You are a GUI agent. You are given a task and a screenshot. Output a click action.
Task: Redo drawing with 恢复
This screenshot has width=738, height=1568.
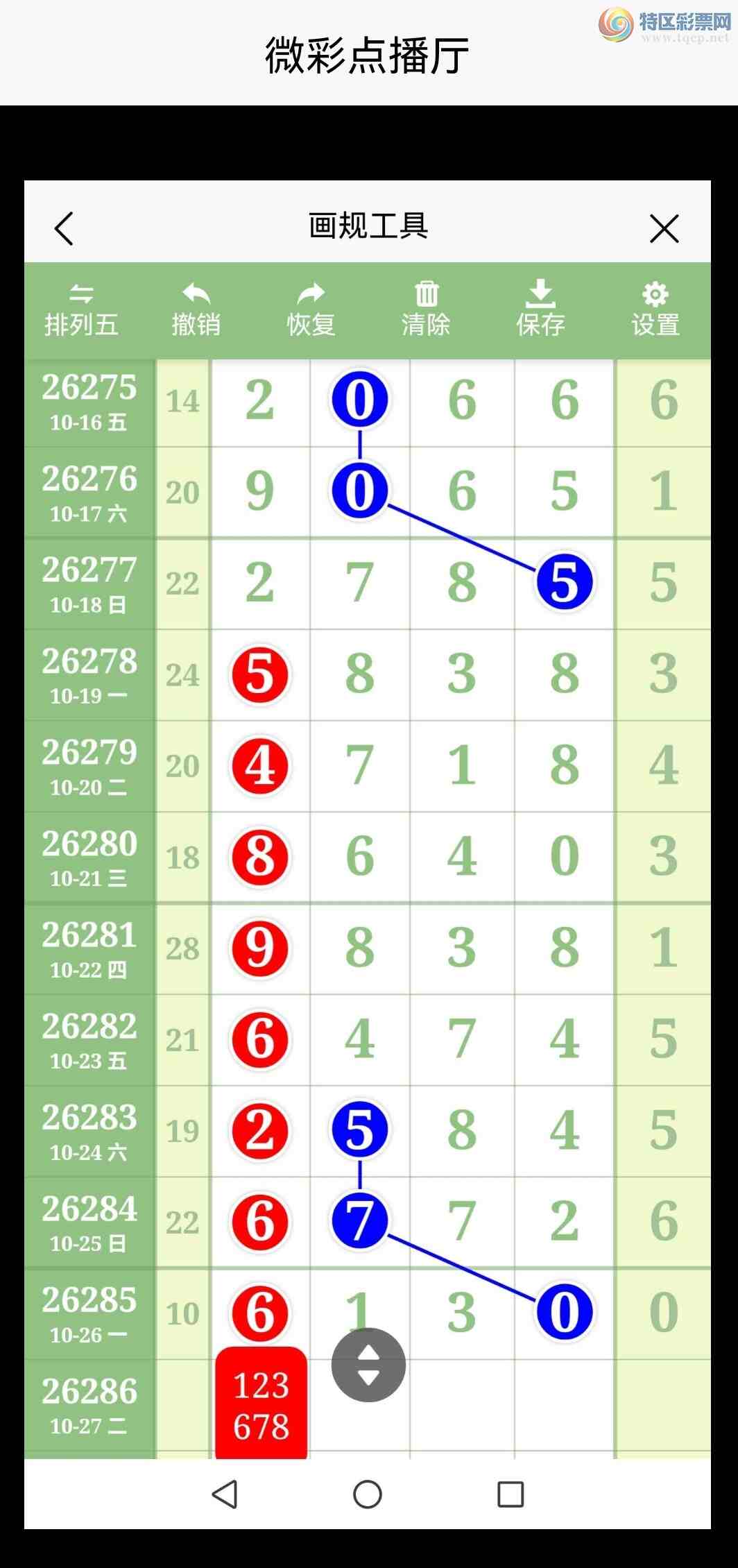311,310
